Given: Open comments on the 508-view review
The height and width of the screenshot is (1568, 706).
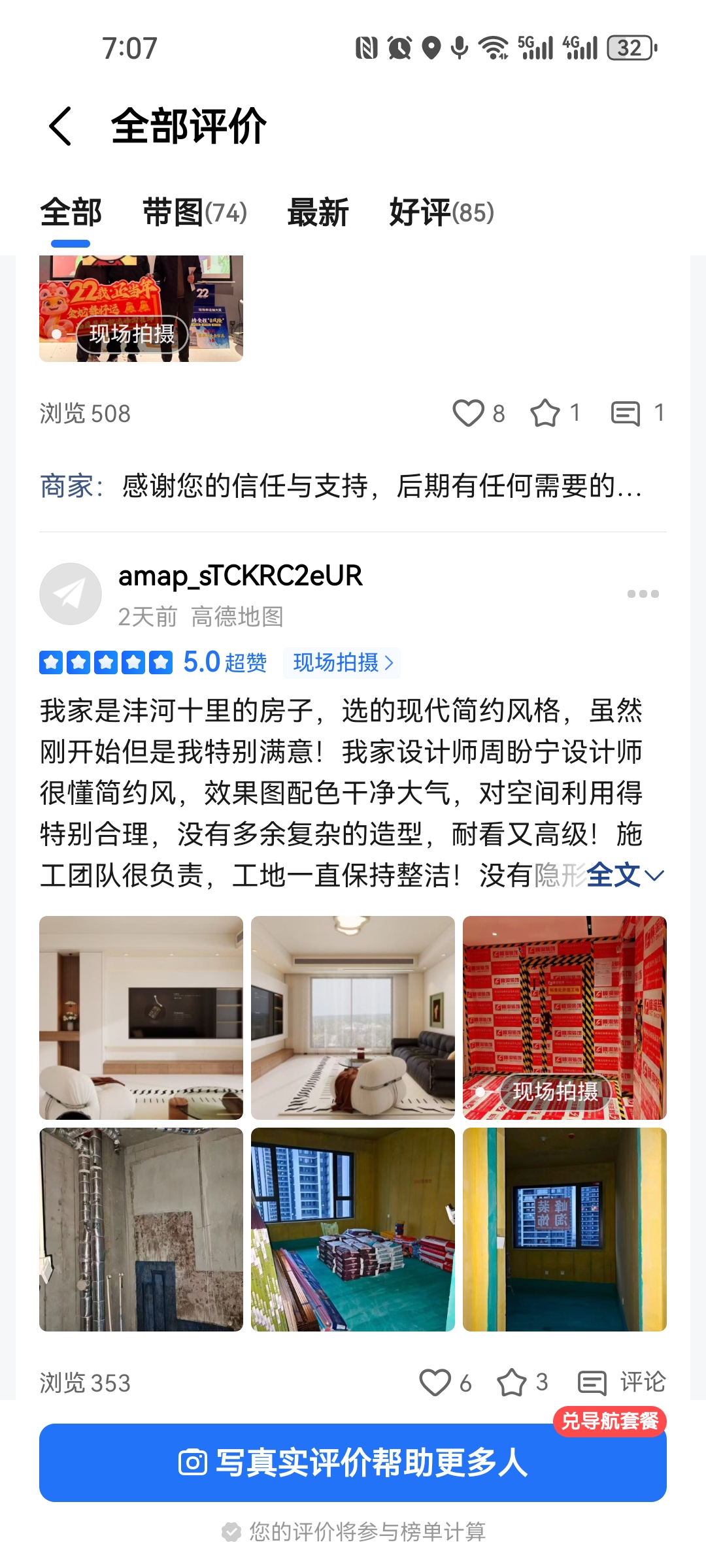Looking at the screenshot, I should (626, 413).
